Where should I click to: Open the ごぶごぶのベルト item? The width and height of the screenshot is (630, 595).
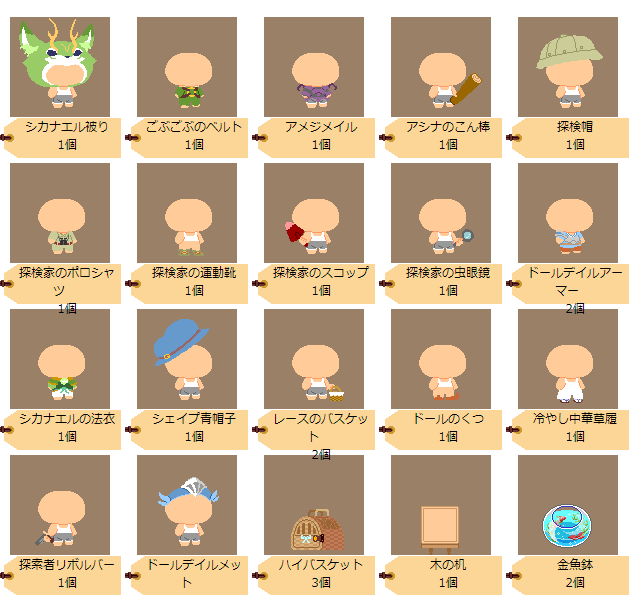187,67
